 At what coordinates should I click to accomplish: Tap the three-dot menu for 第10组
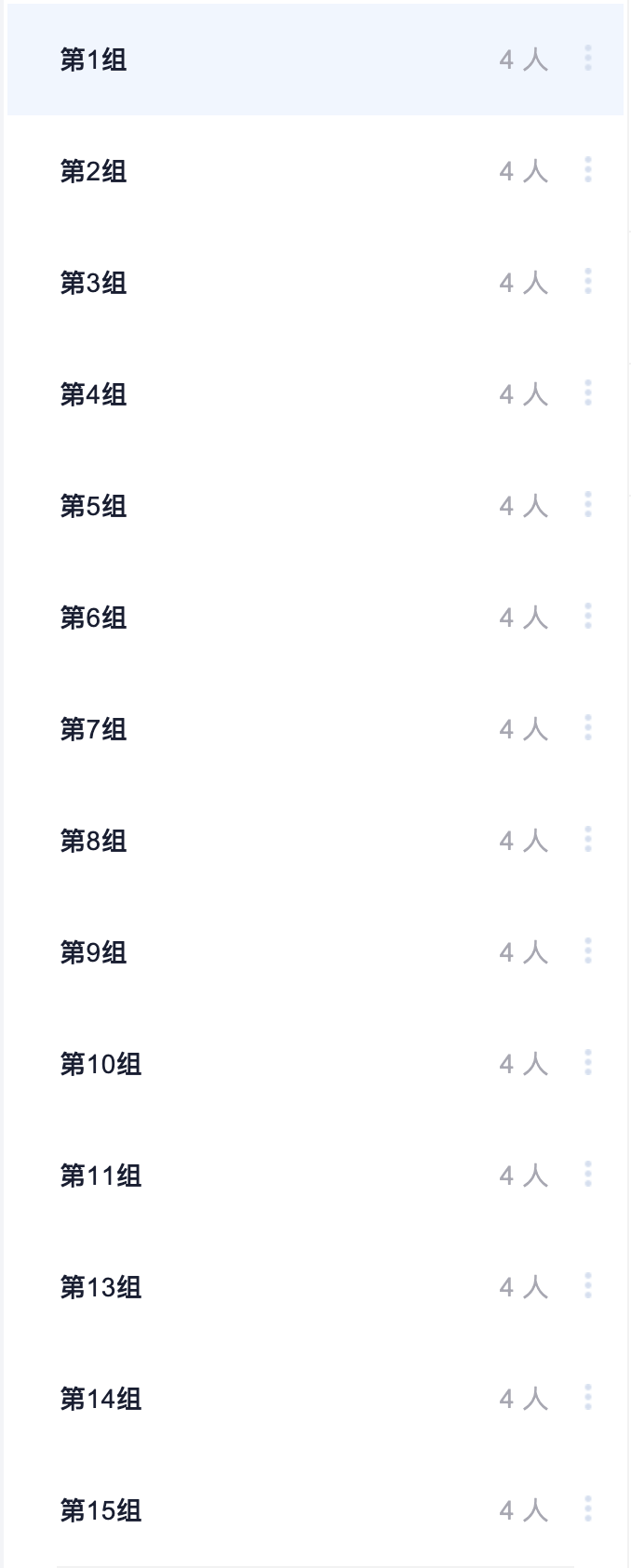[x=588, y=1063]
